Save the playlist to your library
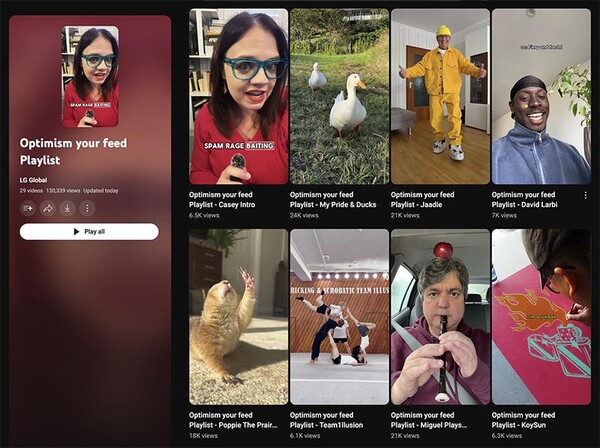The image size is (600, 448). click(x=27, y=208)
